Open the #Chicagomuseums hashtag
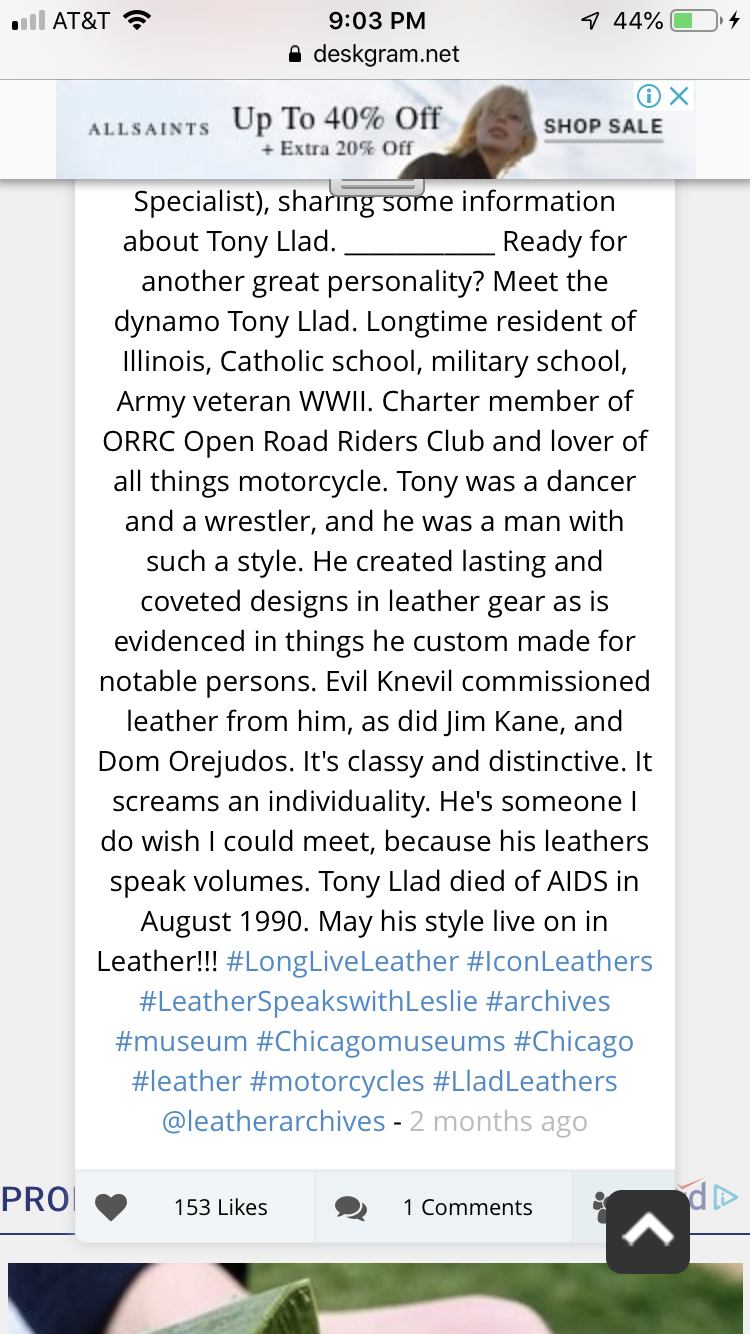750x1334 pixels. pos(381,1042)
